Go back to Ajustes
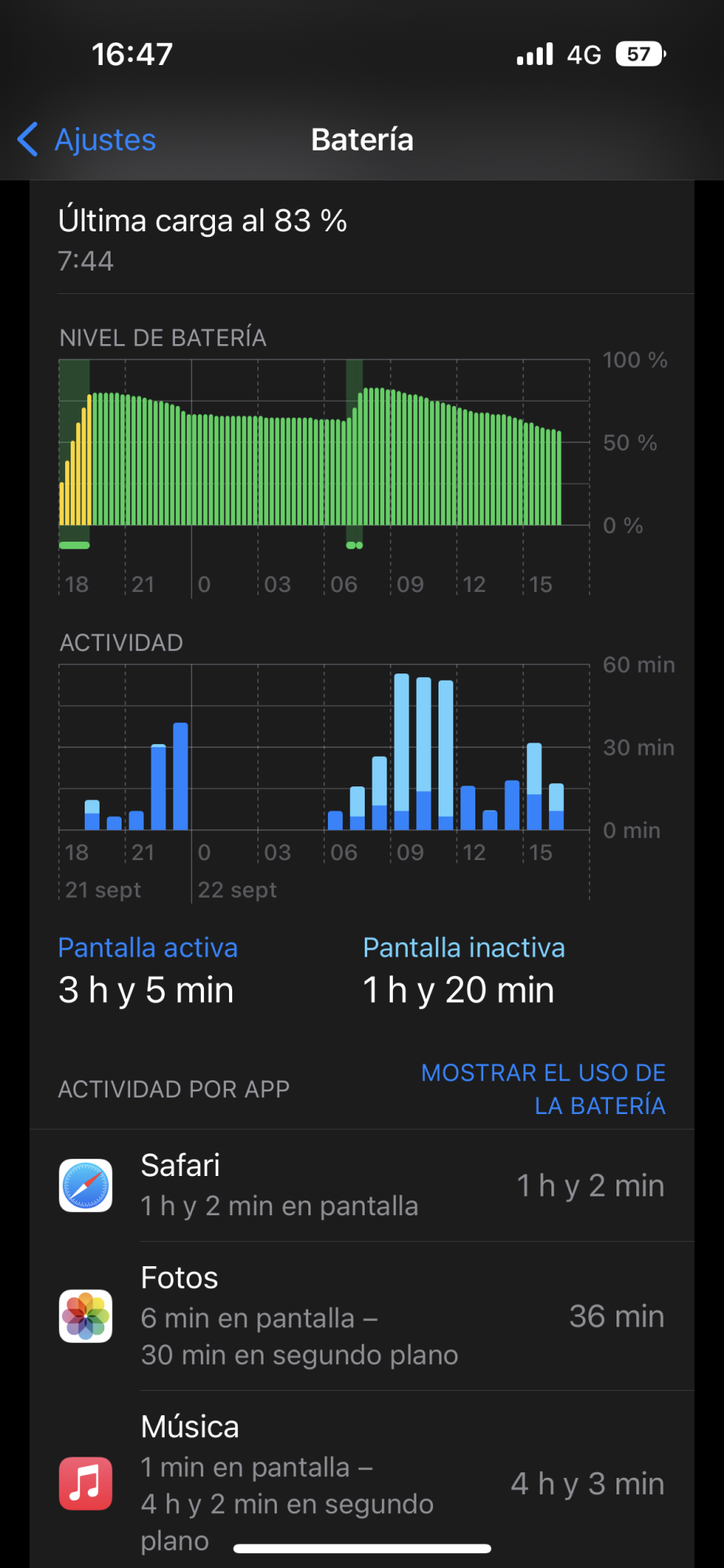Screen dimensions: 724x1568 [x=87, y=140]
